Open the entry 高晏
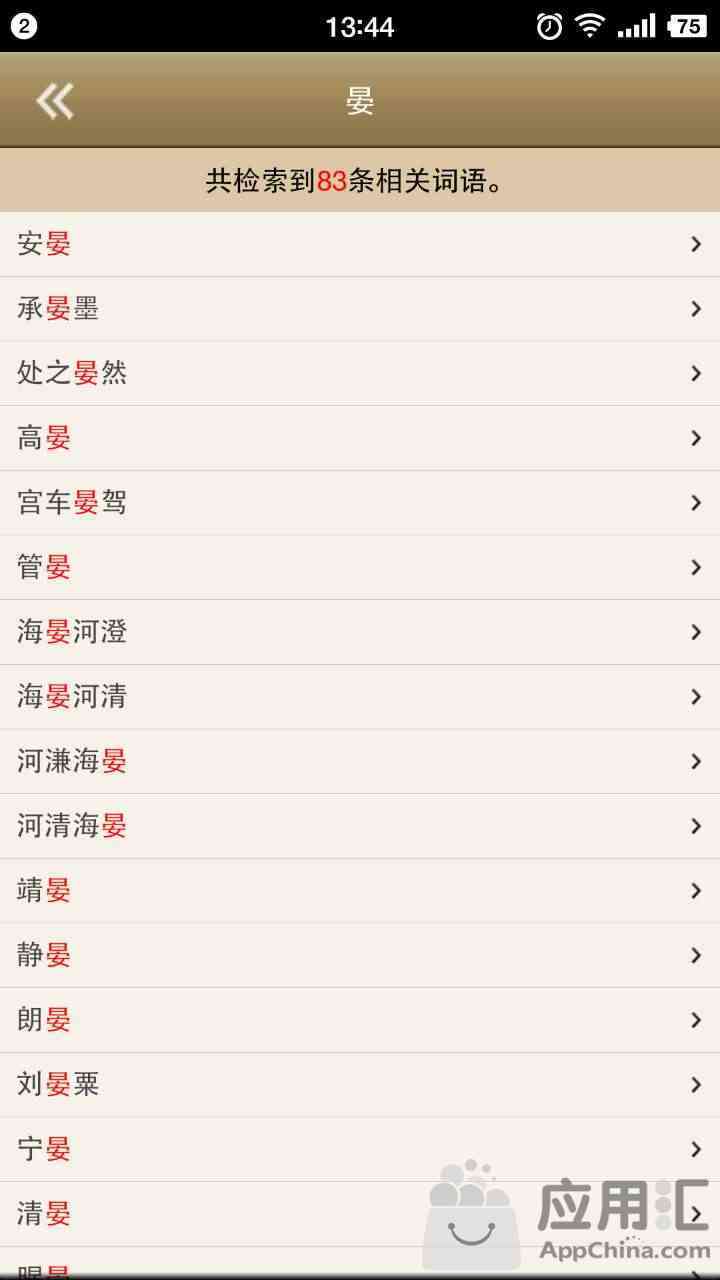720x1280 pixels. [360, 438]
